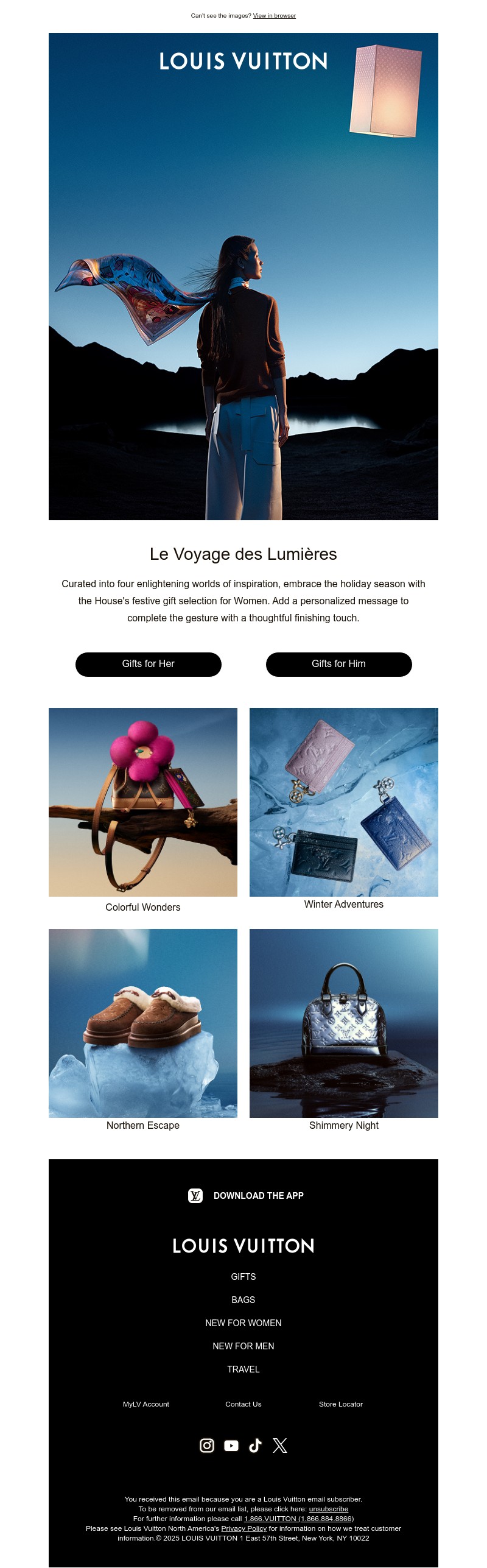Open Contact Us

coord(243,1404)
